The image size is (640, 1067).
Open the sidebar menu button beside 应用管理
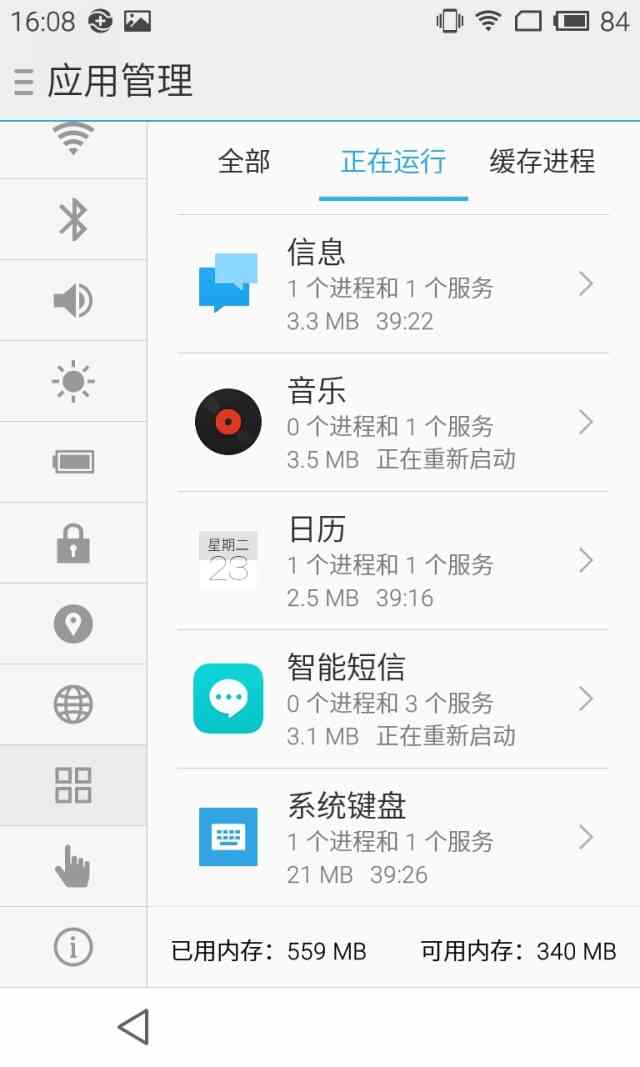point(23,81)
